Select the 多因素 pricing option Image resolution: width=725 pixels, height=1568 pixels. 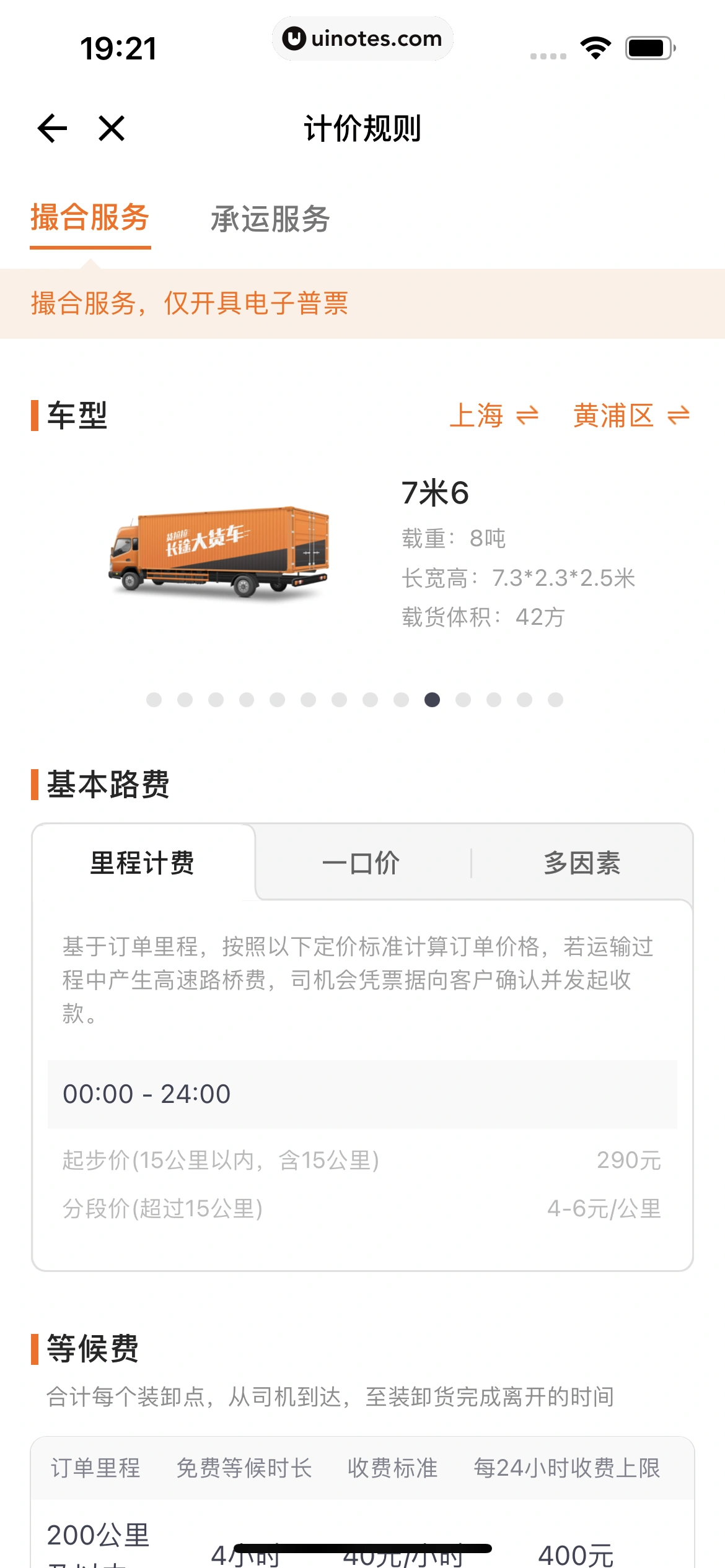581,862
